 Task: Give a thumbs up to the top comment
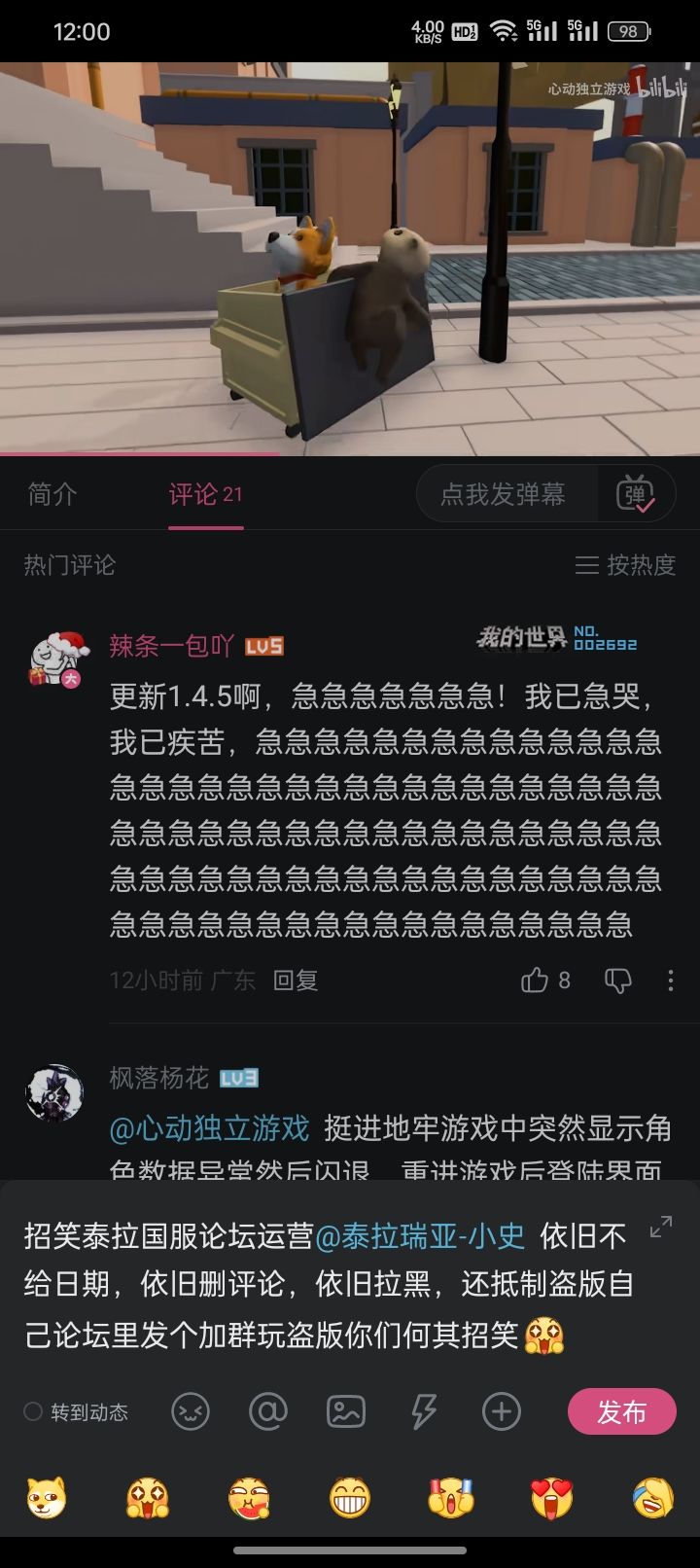[x=537, y=980]
